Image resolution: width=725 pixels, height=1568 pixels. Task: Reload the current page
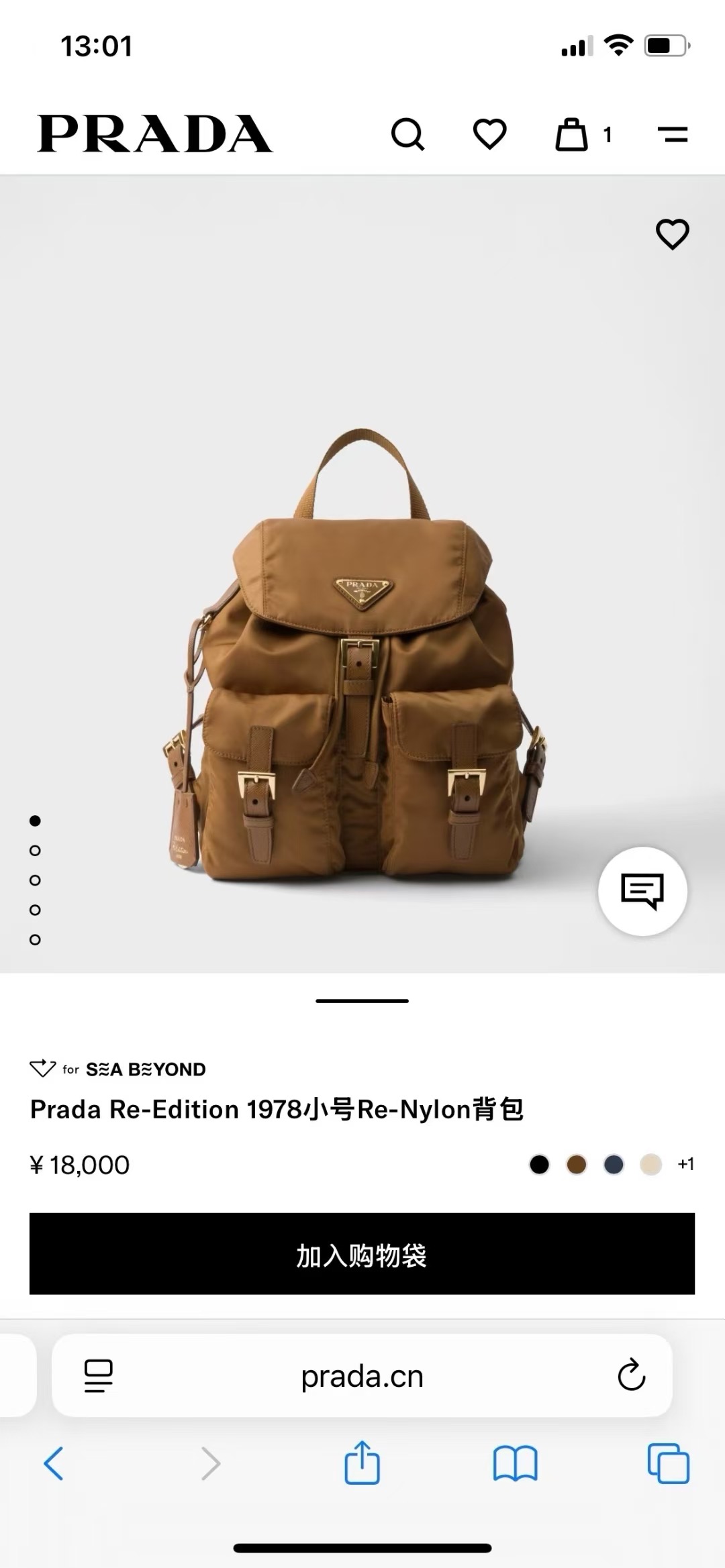tap(631, 1376)
